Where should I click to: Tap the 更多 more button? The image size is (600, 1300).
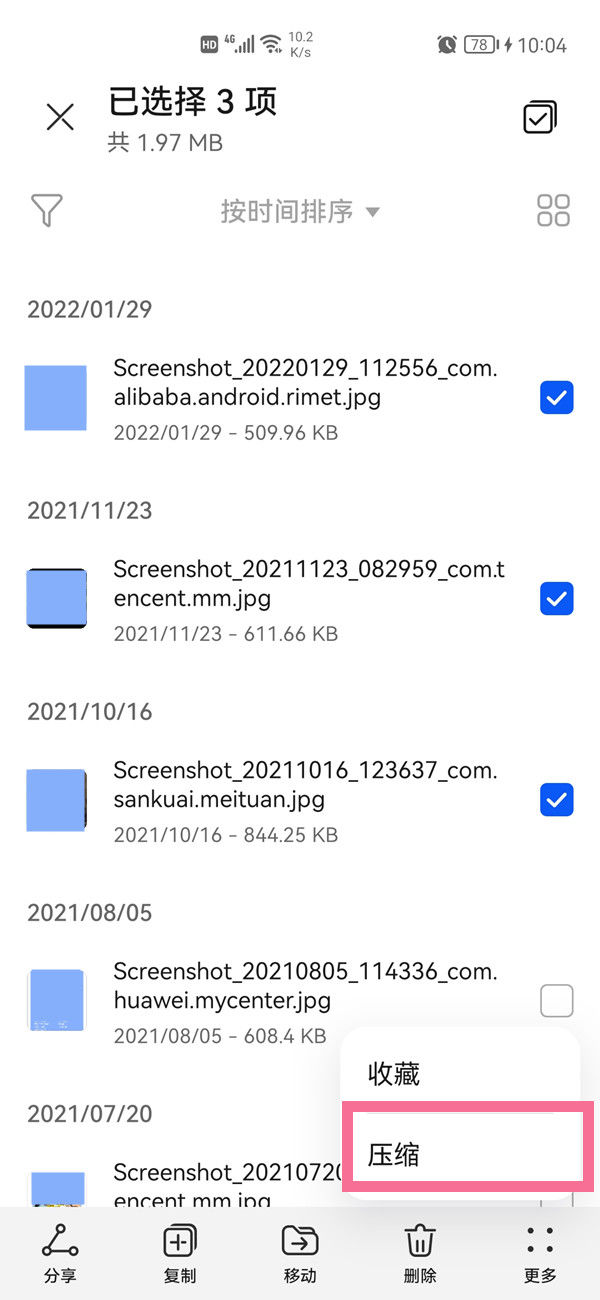click(x=540, y=1253)
